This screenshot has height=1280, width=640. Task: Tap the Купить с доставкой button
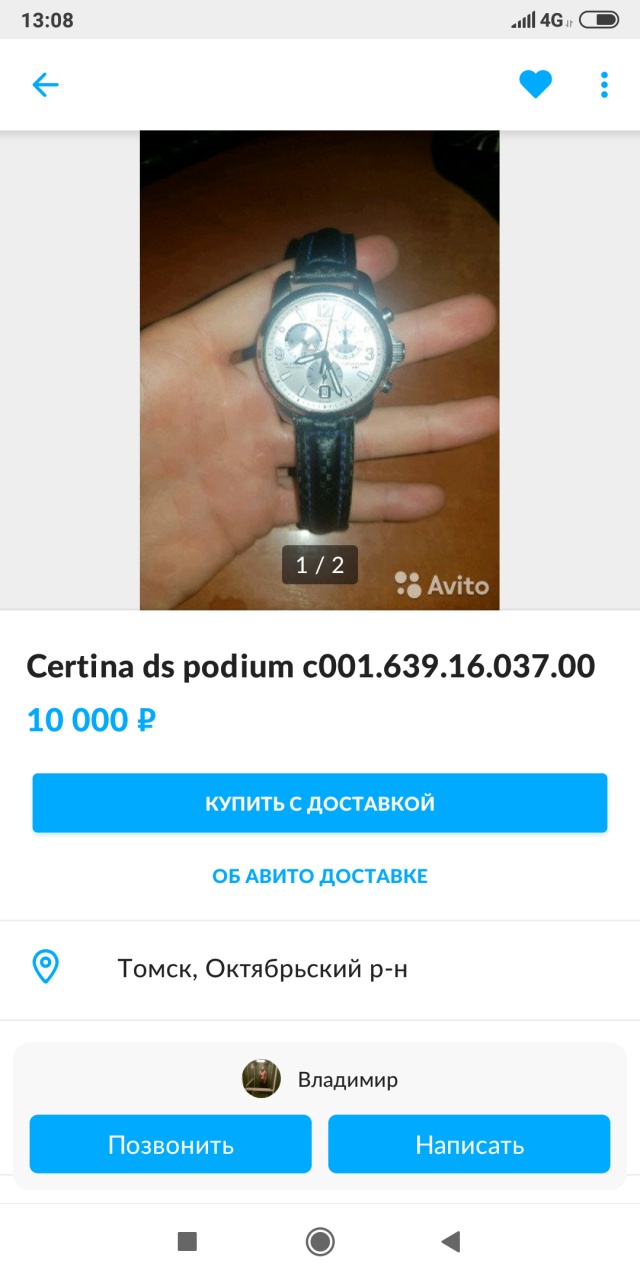click(320, 803)
